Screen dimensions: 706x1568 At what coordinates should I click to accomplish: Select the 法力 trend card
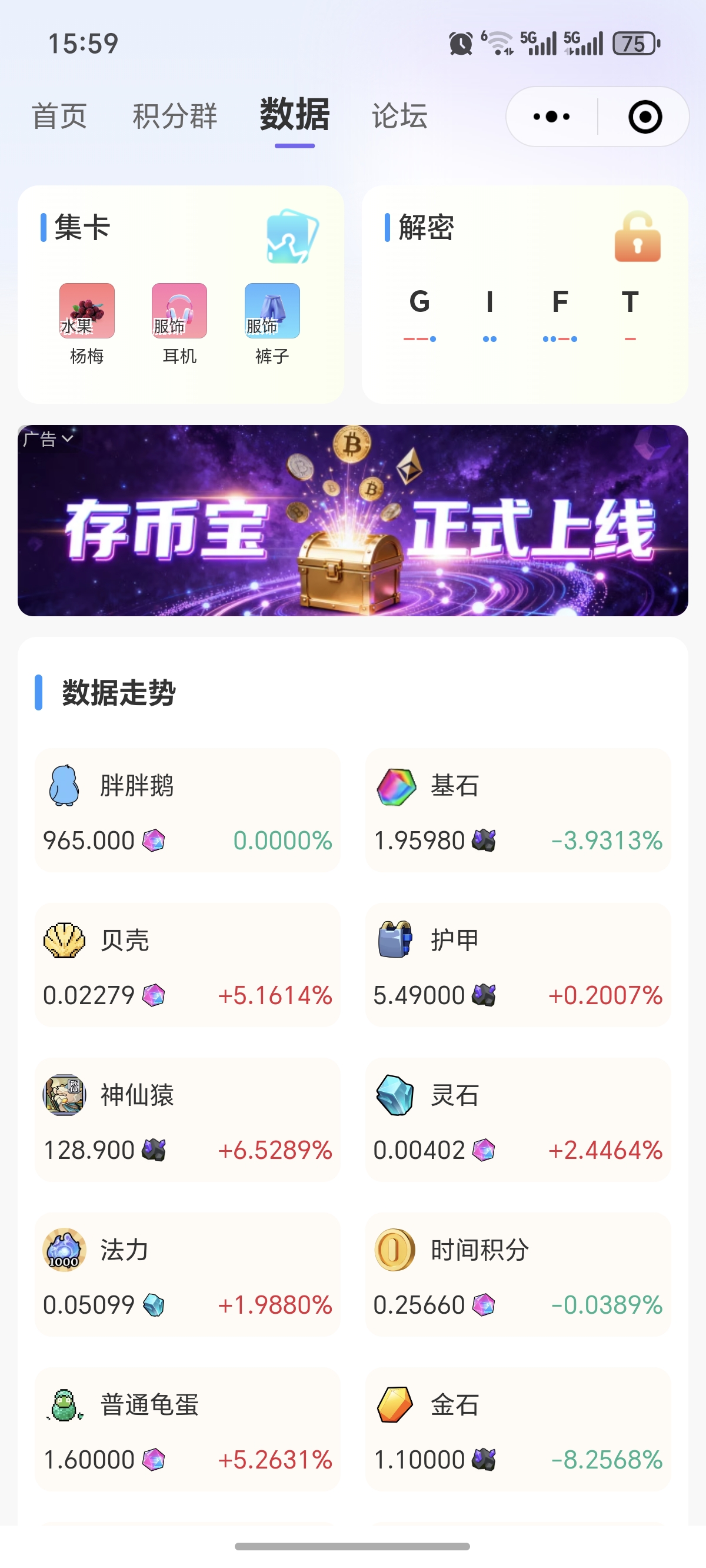[187, 1274]
